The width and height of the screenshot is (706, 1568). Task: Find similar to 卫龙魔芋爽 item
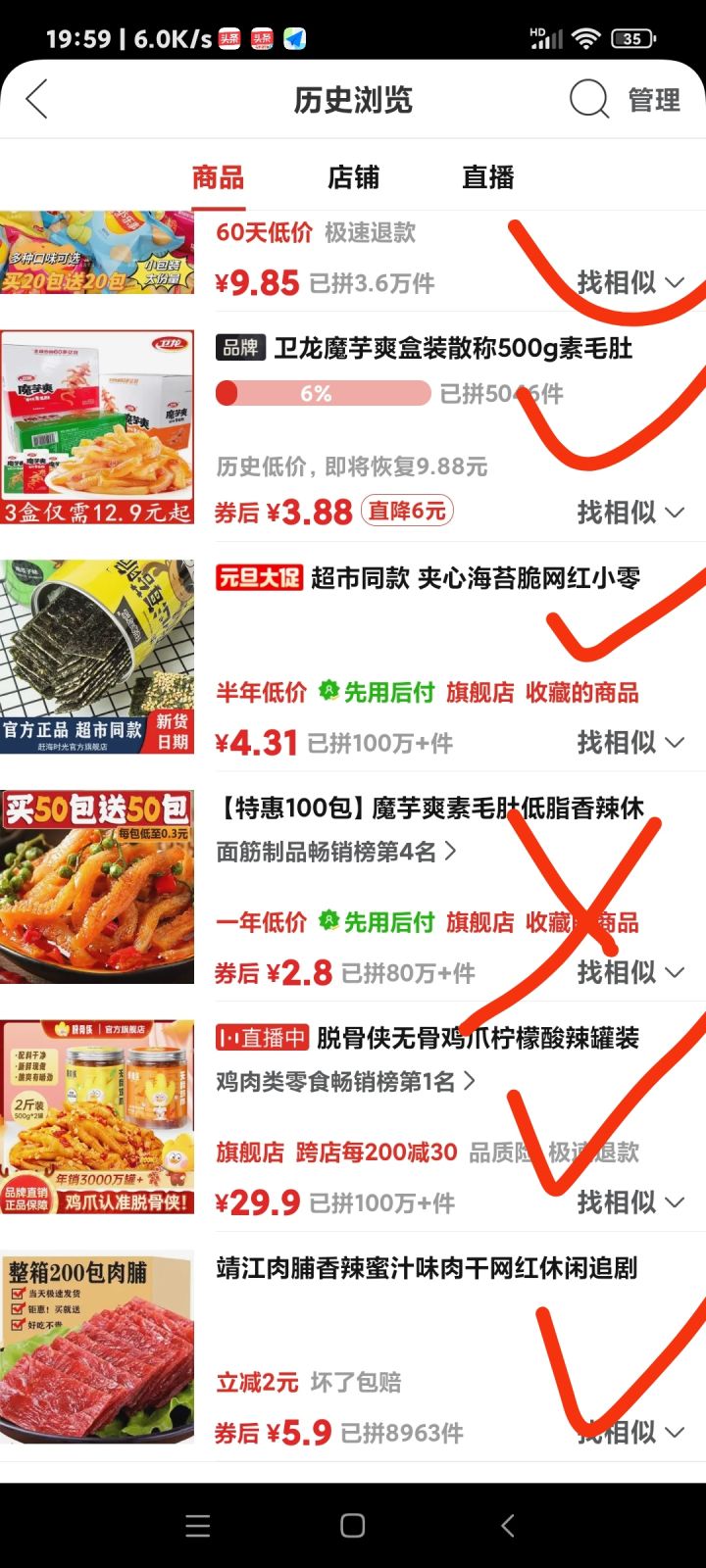[x=630, y=512]
